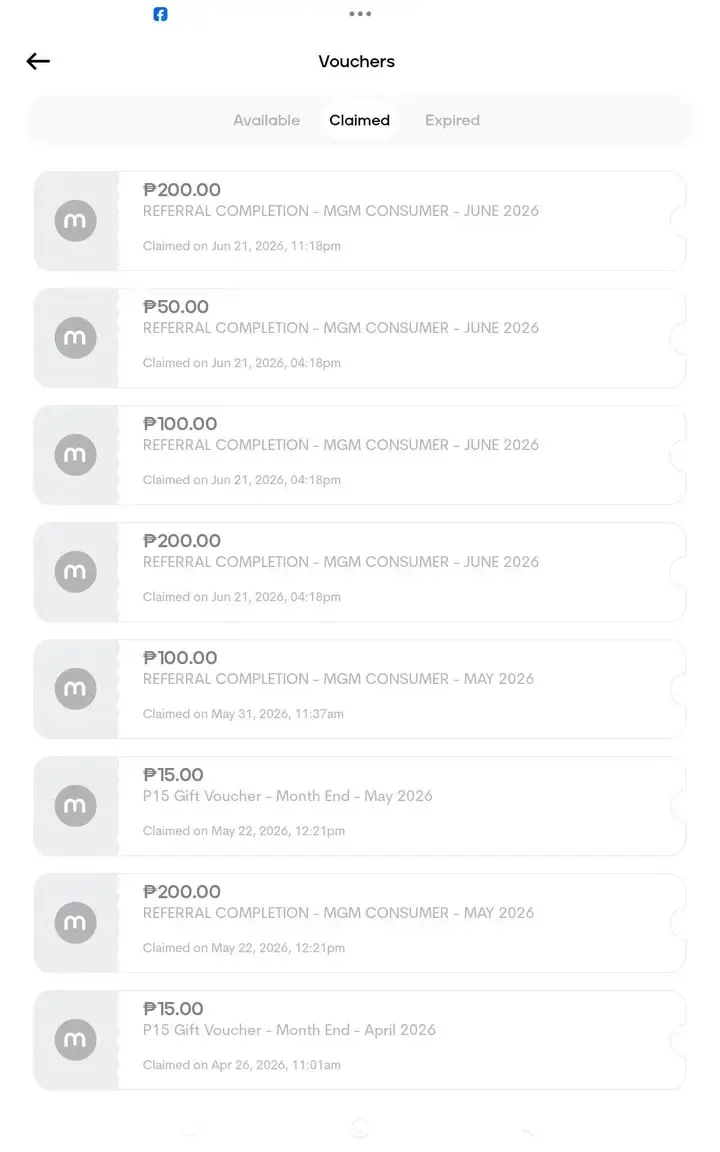Show the Expired vouchers tab
Viewport: 720px width, 1152px height.
click(x=452, y=120)
